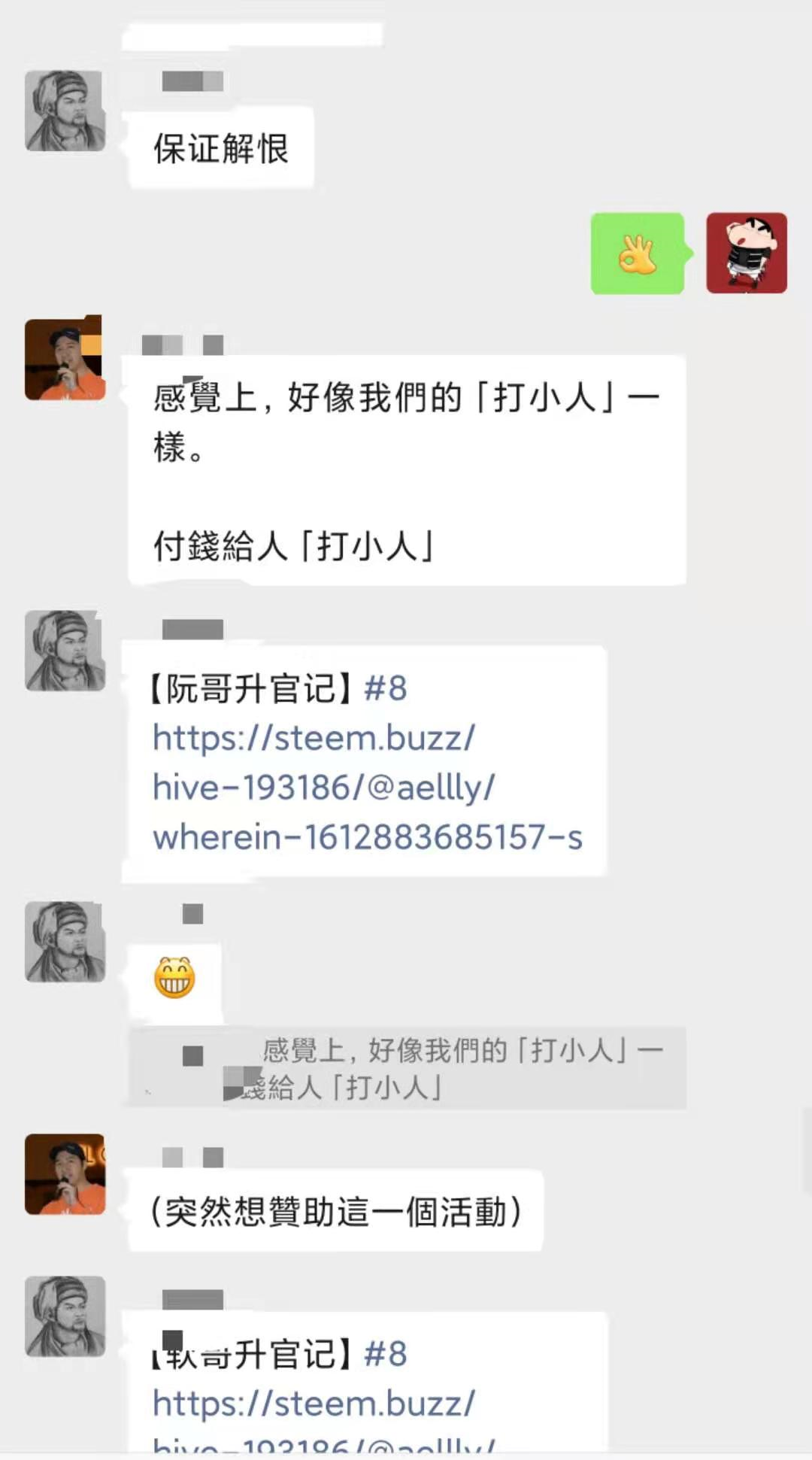Tap the avatar beside 感覺上,好像我們的 message
This screenshot has height=1460, width=812.
coord(65,359)
